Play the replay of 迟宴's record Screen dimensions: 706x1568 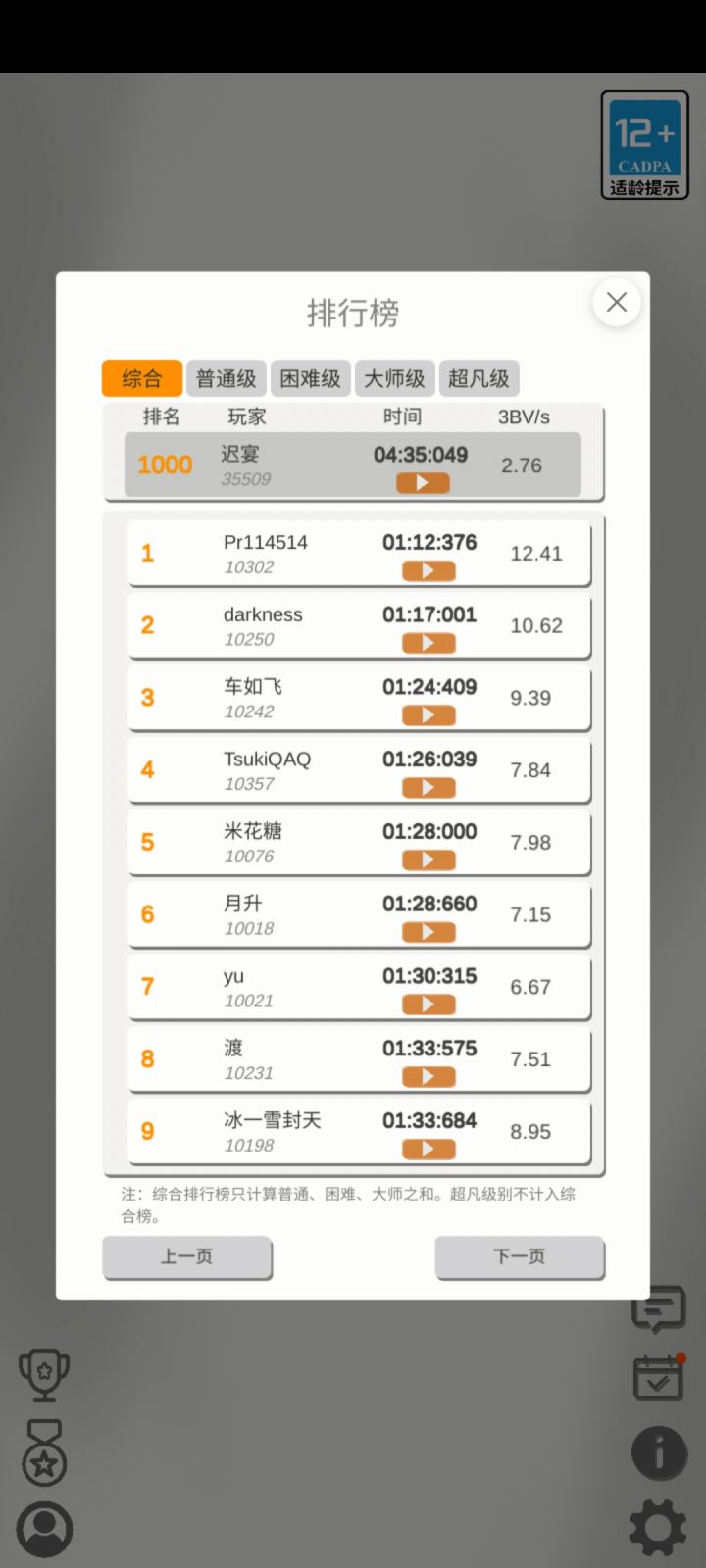coord(423,483)
